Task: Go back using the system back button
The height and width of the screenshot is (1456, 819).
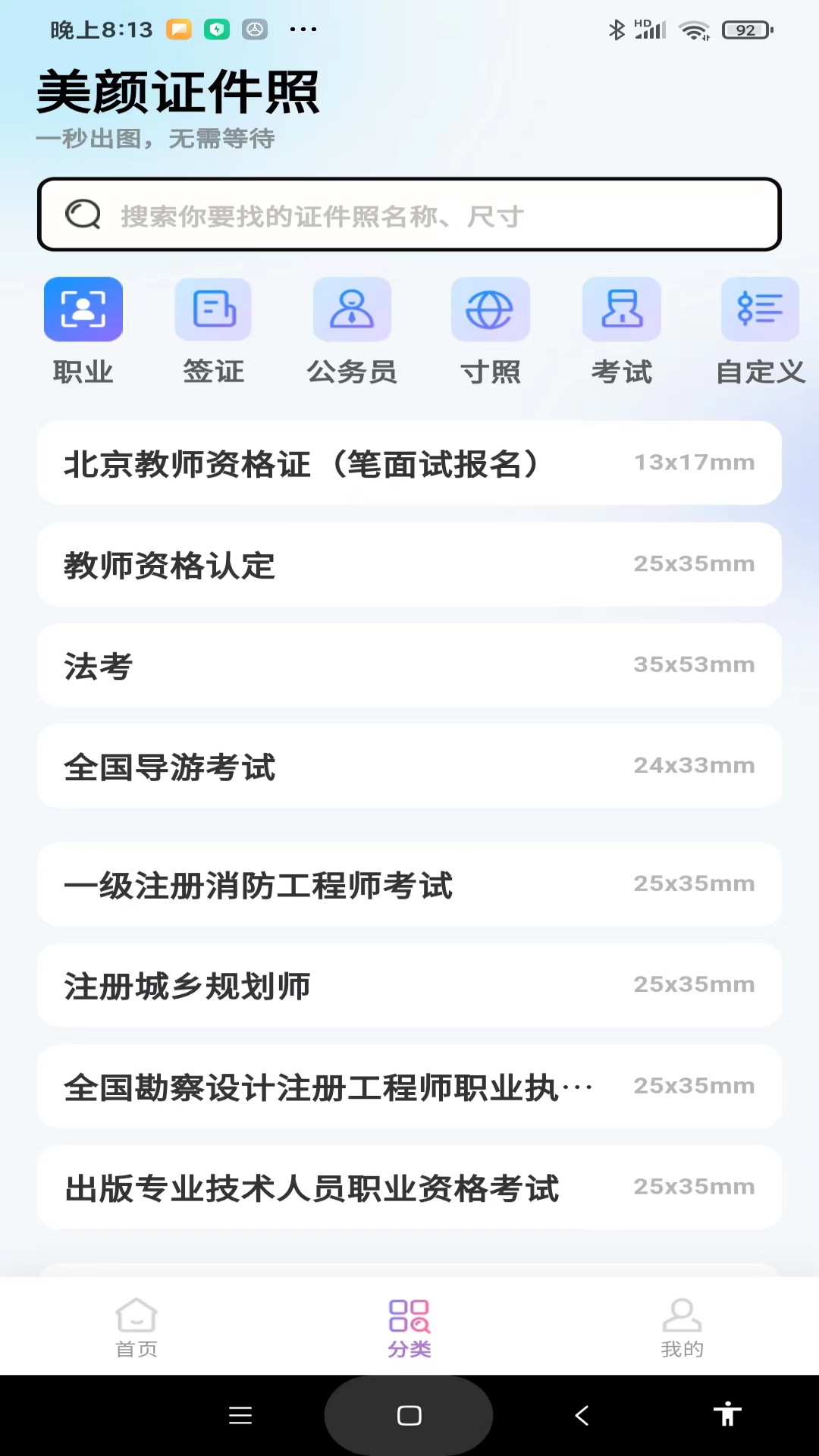Action: (x=582, y=1415)
